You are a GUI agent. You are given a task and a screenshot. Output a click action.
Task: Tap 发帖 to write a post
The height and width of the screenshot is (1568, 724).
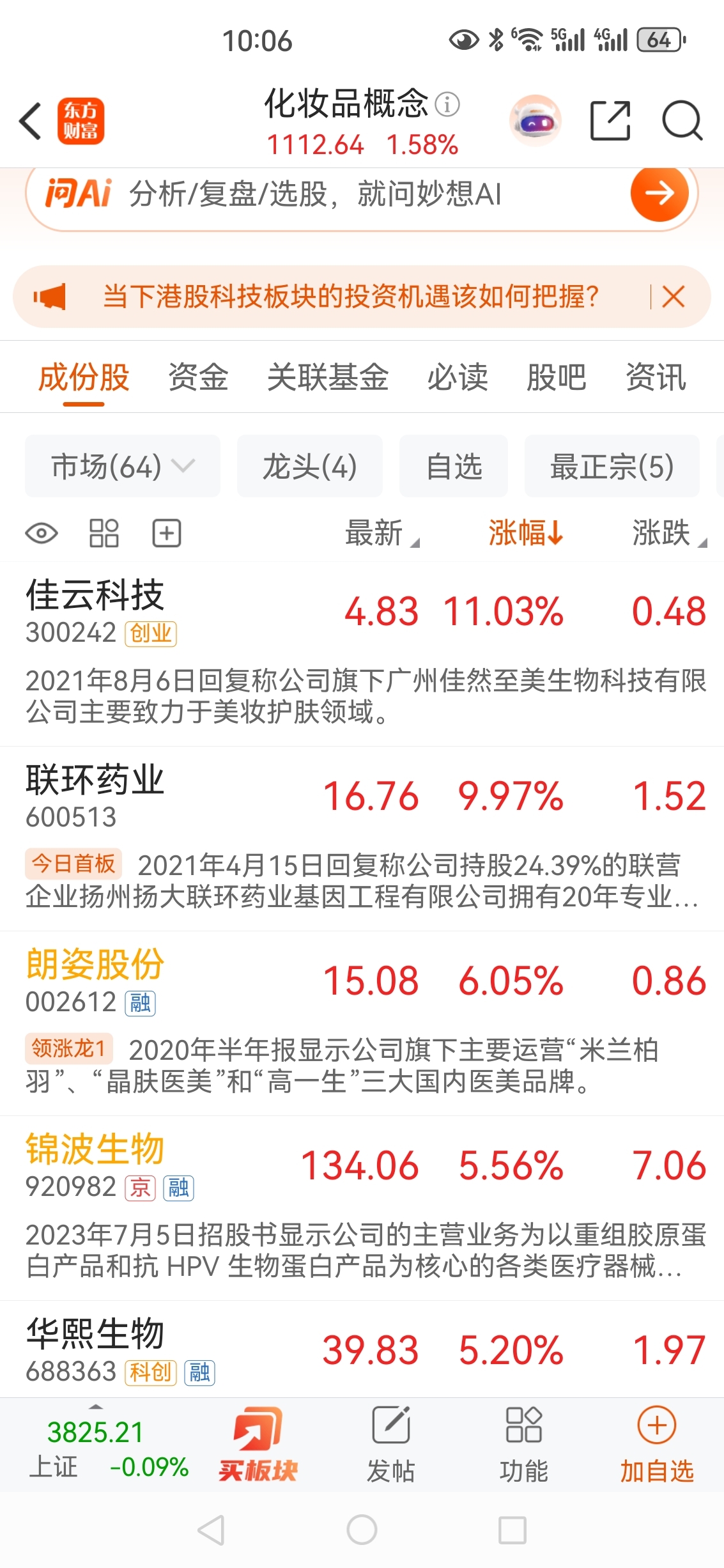391,1445
